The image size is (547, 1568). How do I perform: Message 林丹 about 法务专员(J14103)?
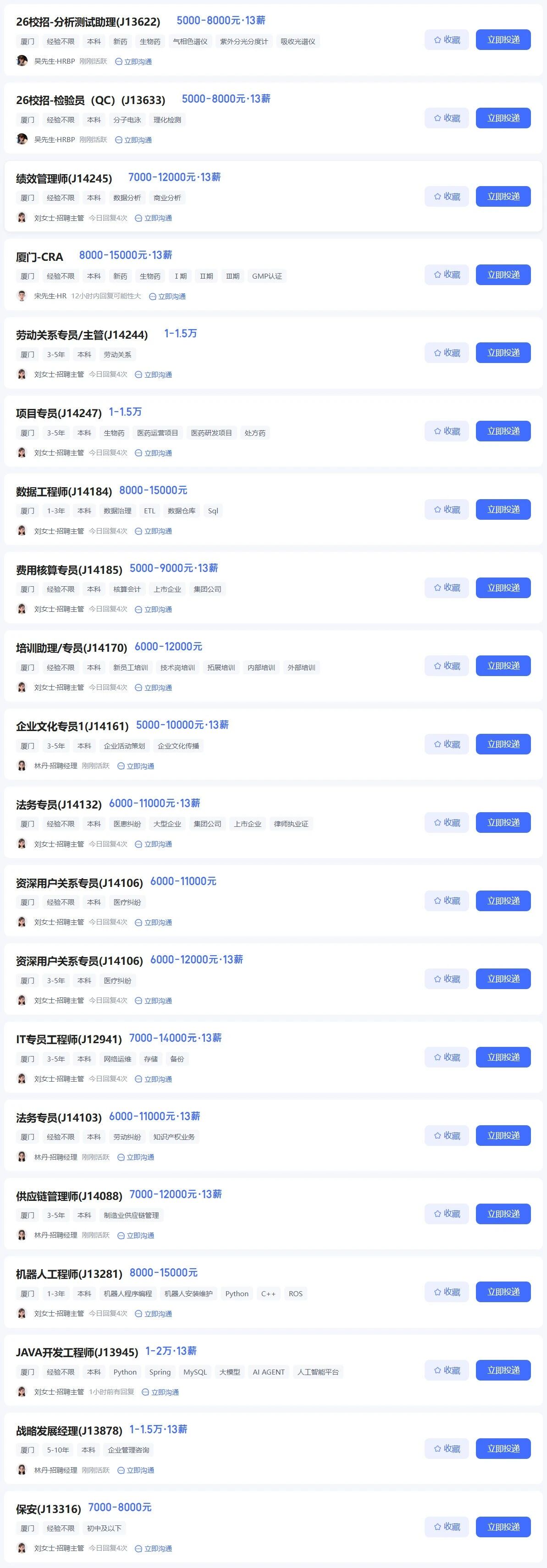pyautogui.click(x=136, y=1157)
